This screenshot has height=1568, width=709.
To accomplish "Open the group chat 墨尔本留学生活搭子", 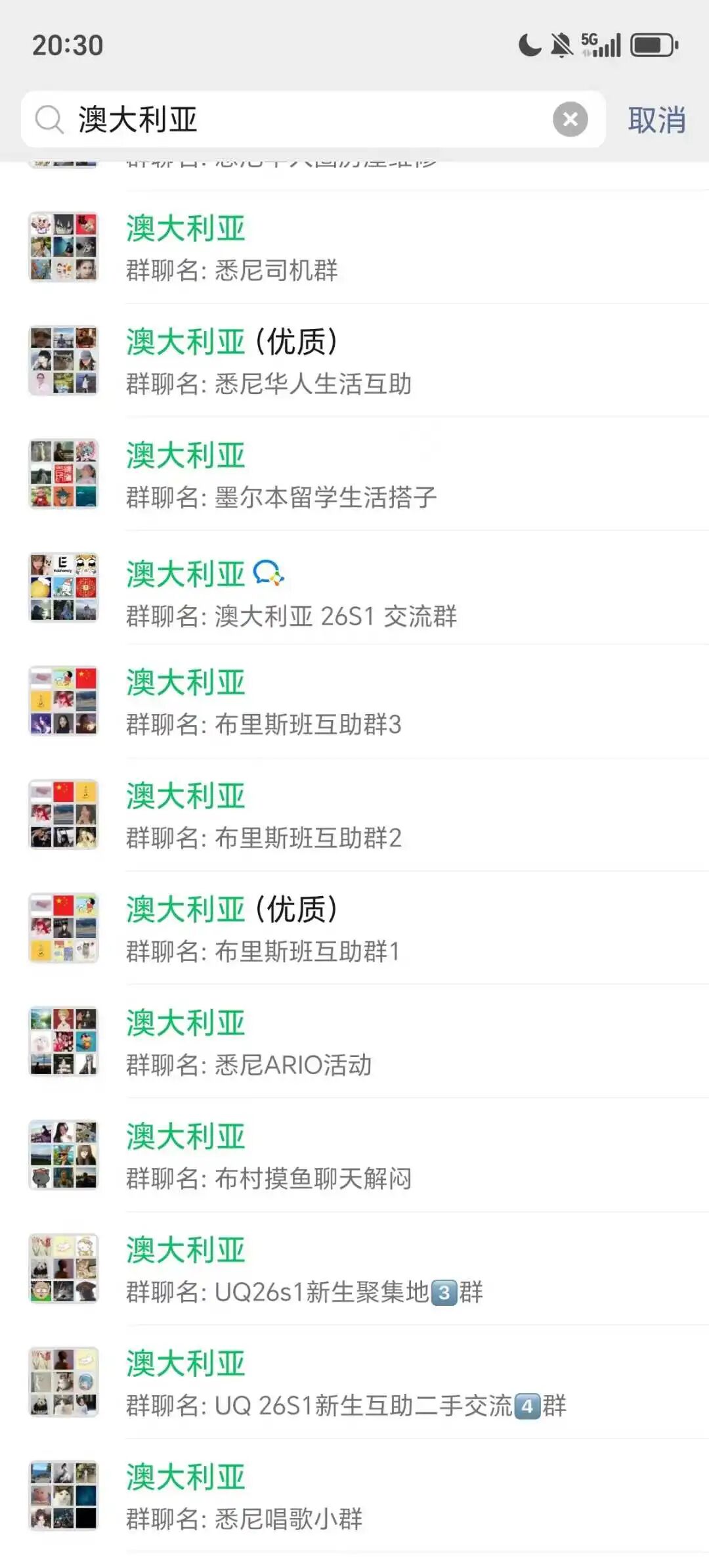I will (354, 475).
